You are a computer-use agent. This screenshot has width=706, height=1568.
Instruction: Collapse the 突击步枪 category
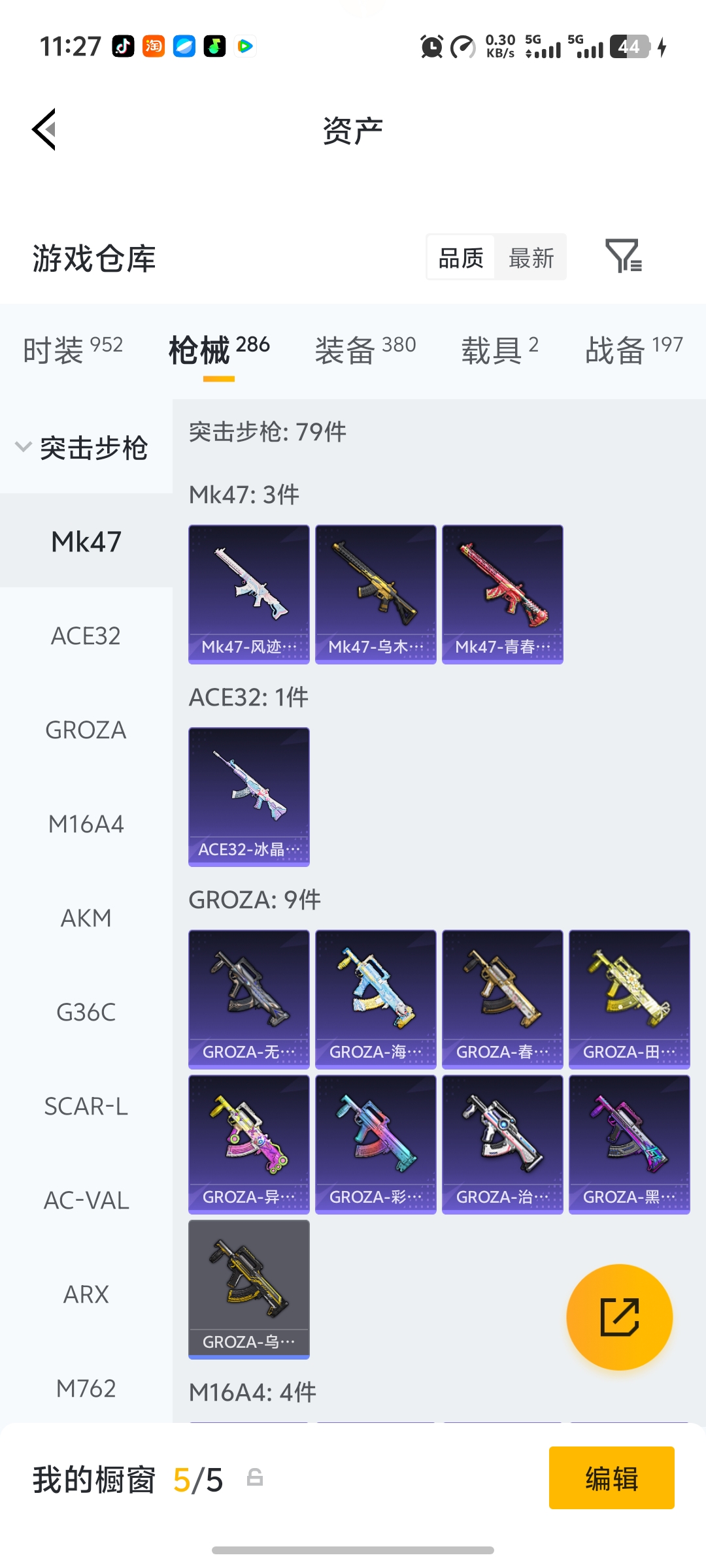pyautogui.click(x=82, y=448)
